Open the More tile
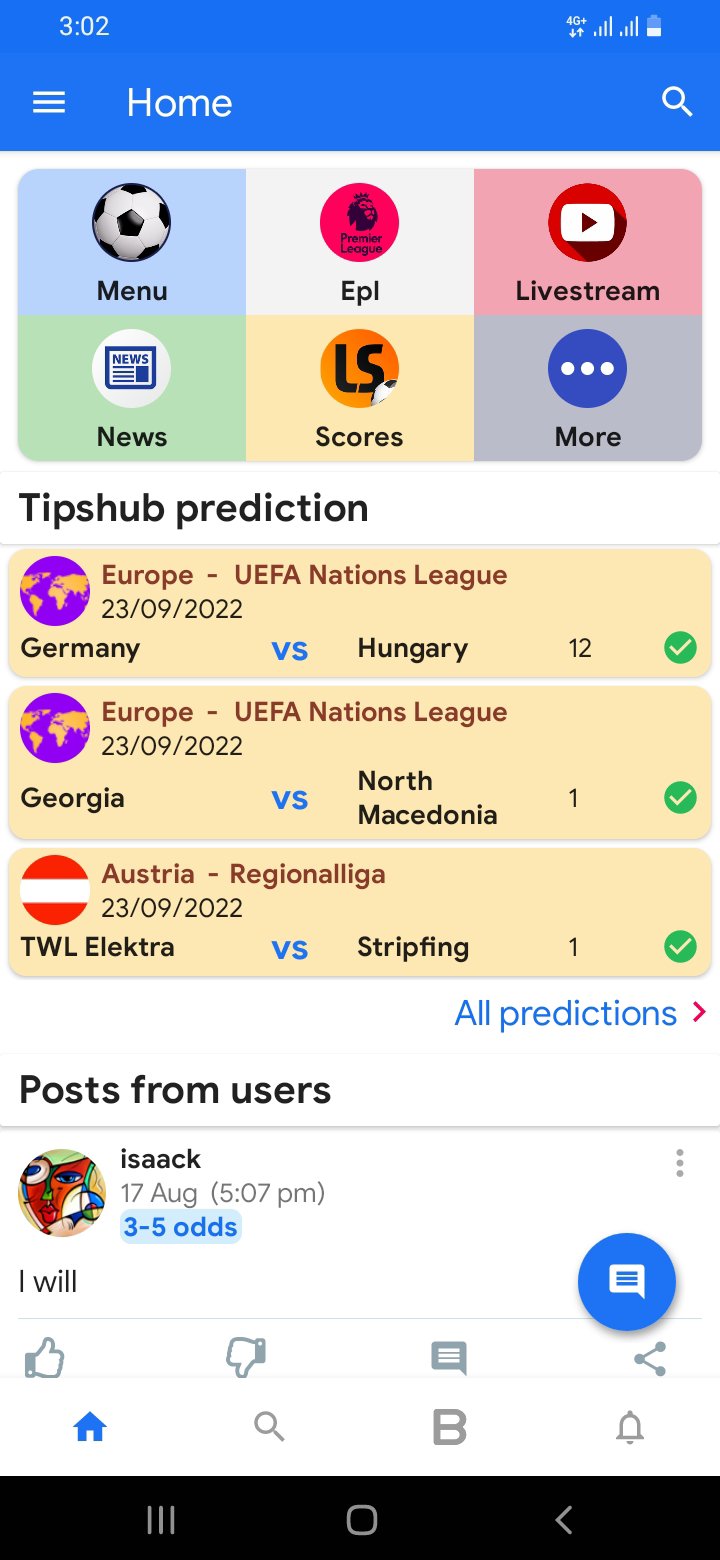This screenshot has width=720, height=1560. (x=588, y=389)
